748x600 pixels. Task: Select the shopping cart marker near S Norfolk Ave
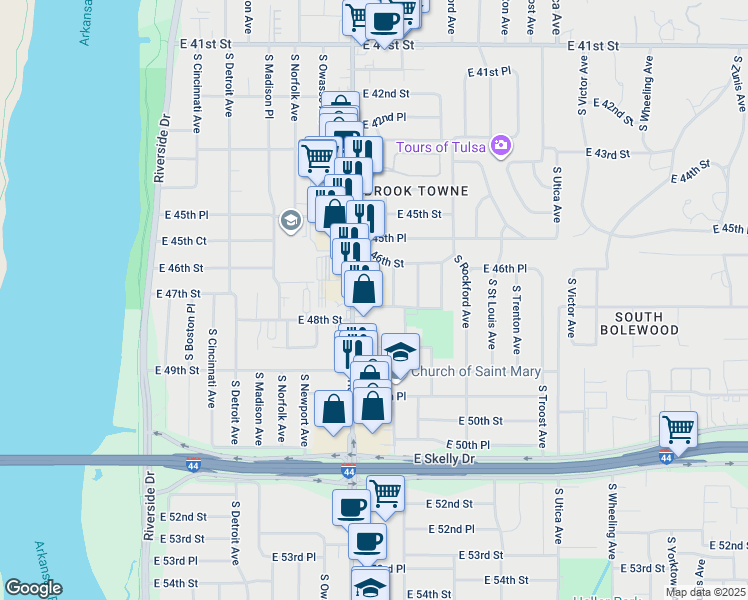point(317,157)
